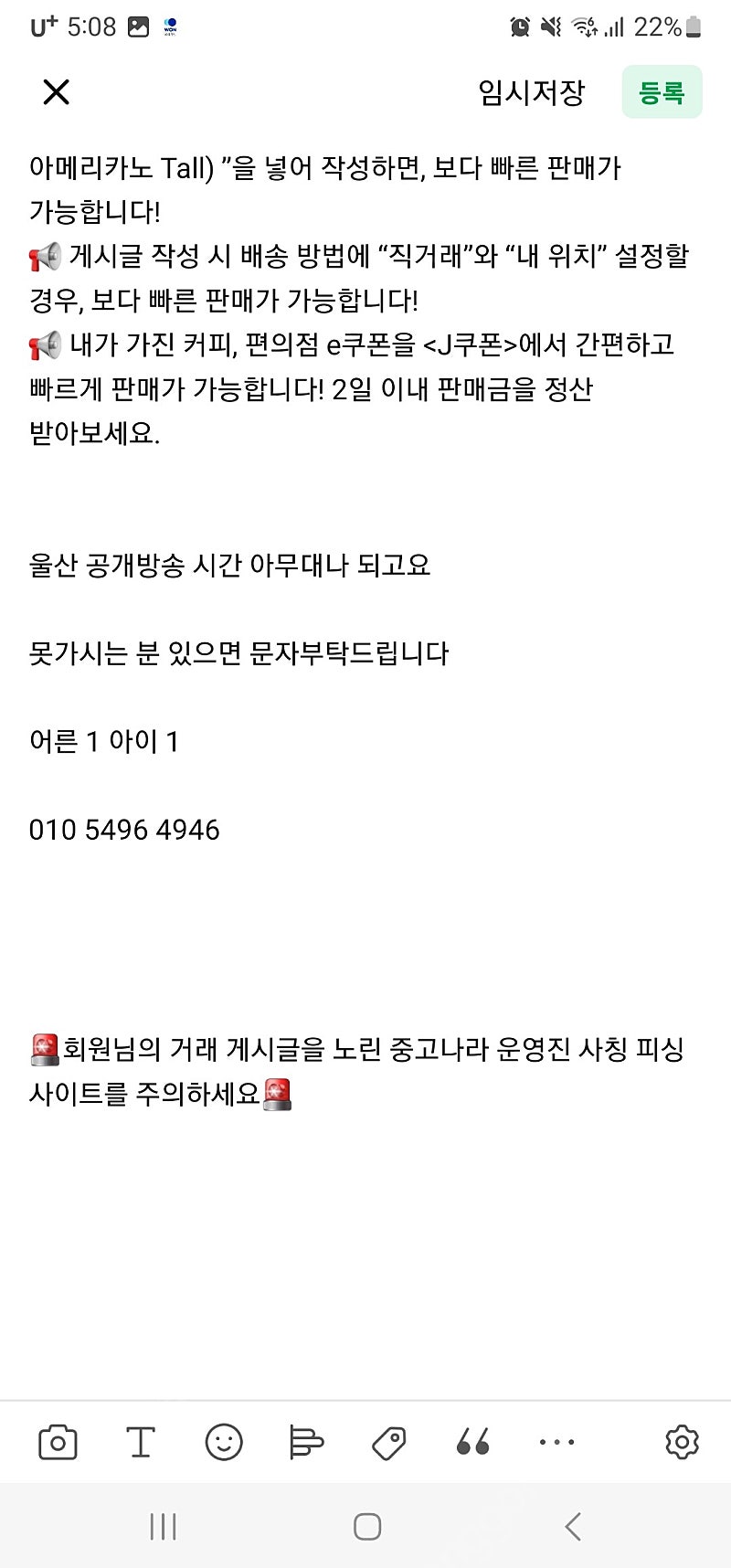Tap the price tag icon
Viewport: 731px width, 1568px height.
pos(389,1444)
